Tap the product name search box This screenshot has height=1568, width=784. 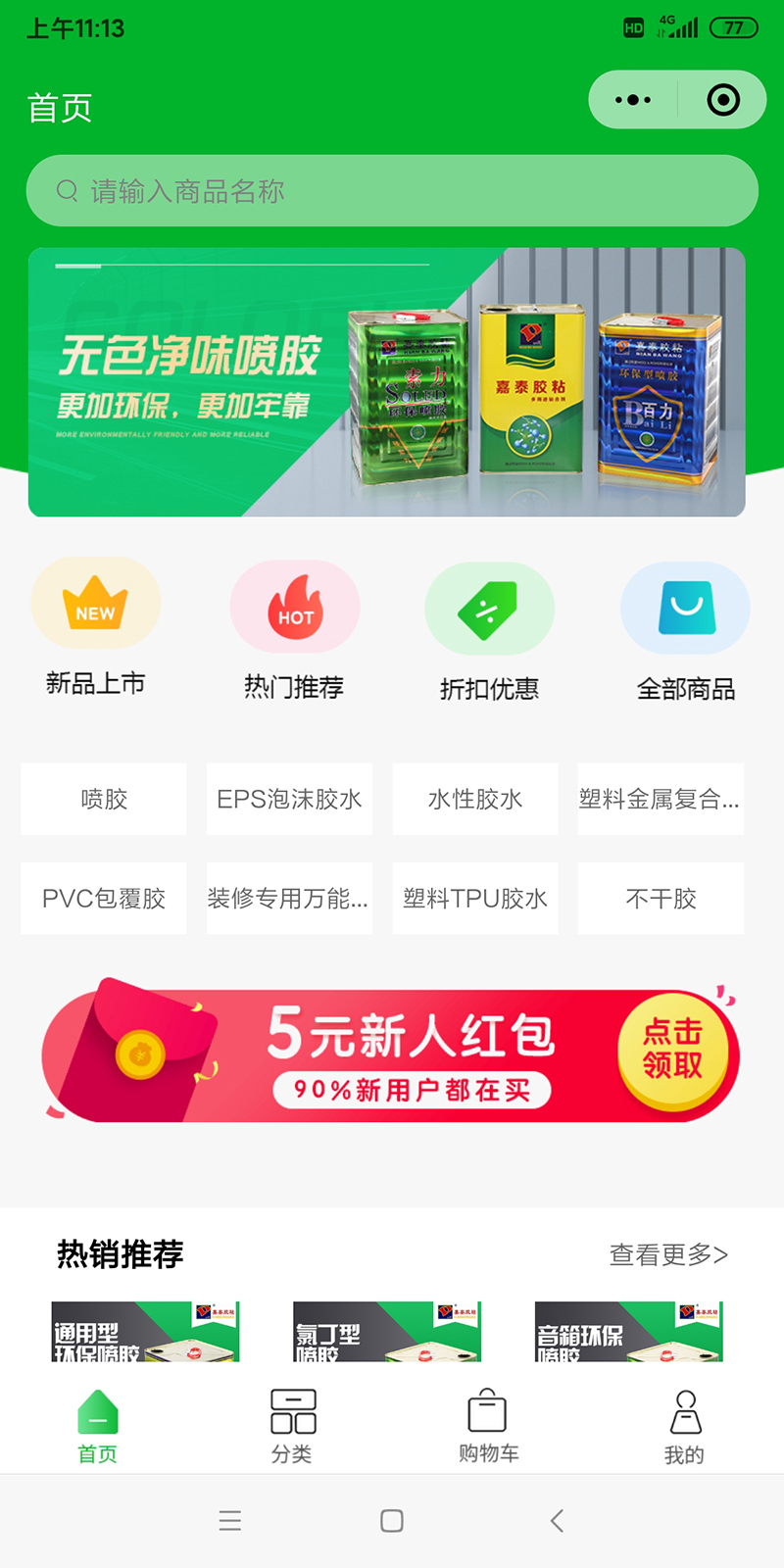(x=392, y=191)
